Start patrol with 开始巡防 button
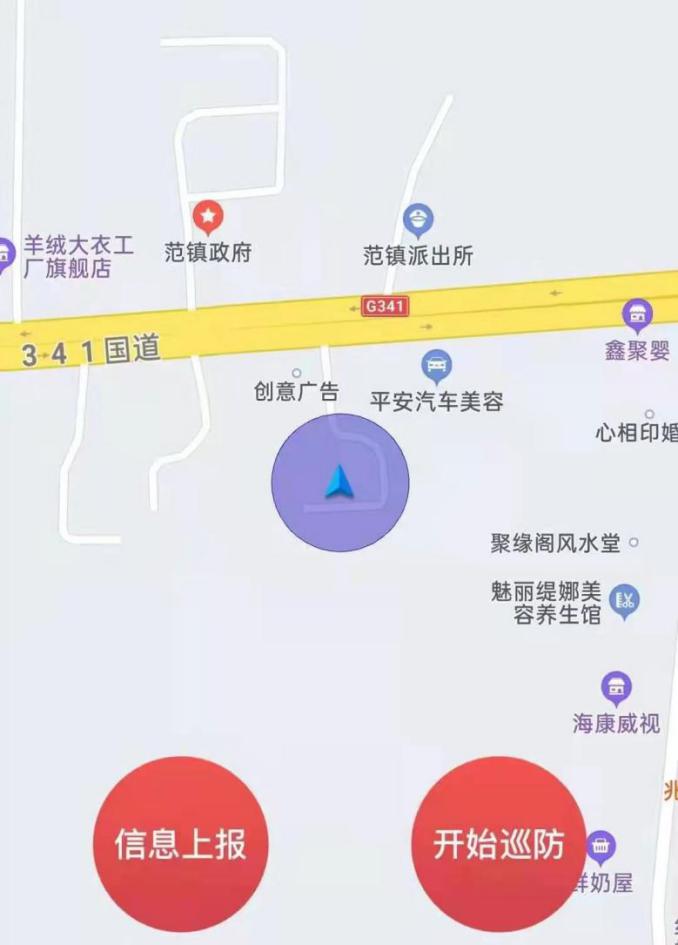 498,844
